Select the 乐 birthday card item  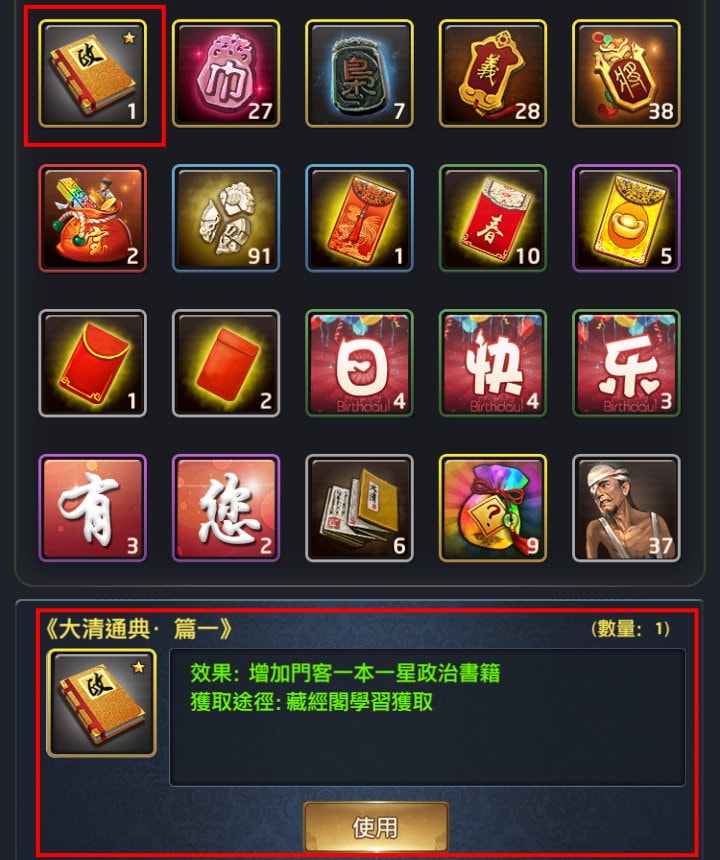point(626,363)
